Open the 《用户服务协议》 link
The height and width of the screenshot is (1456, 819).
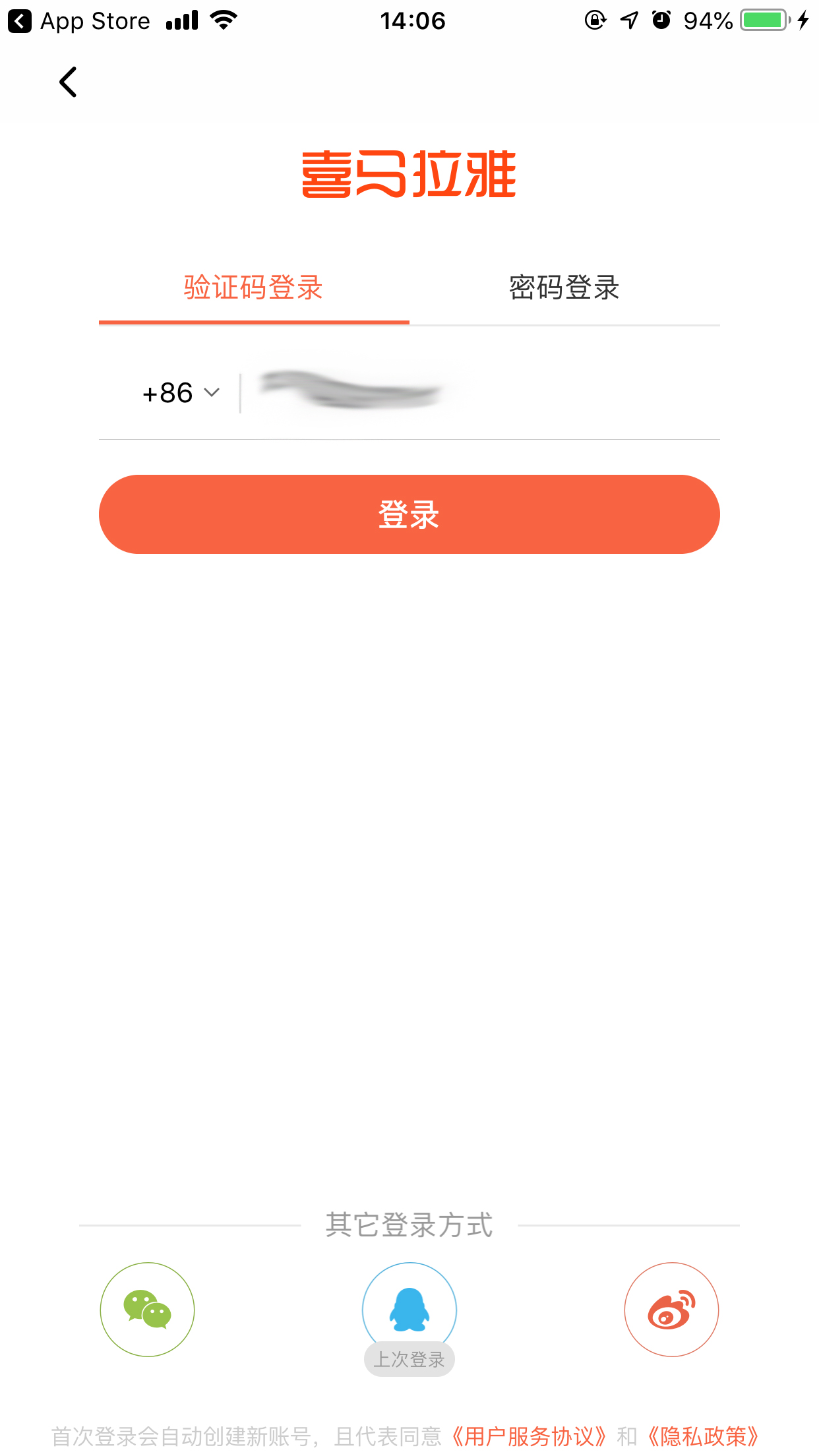click(x=529, y=1436)
